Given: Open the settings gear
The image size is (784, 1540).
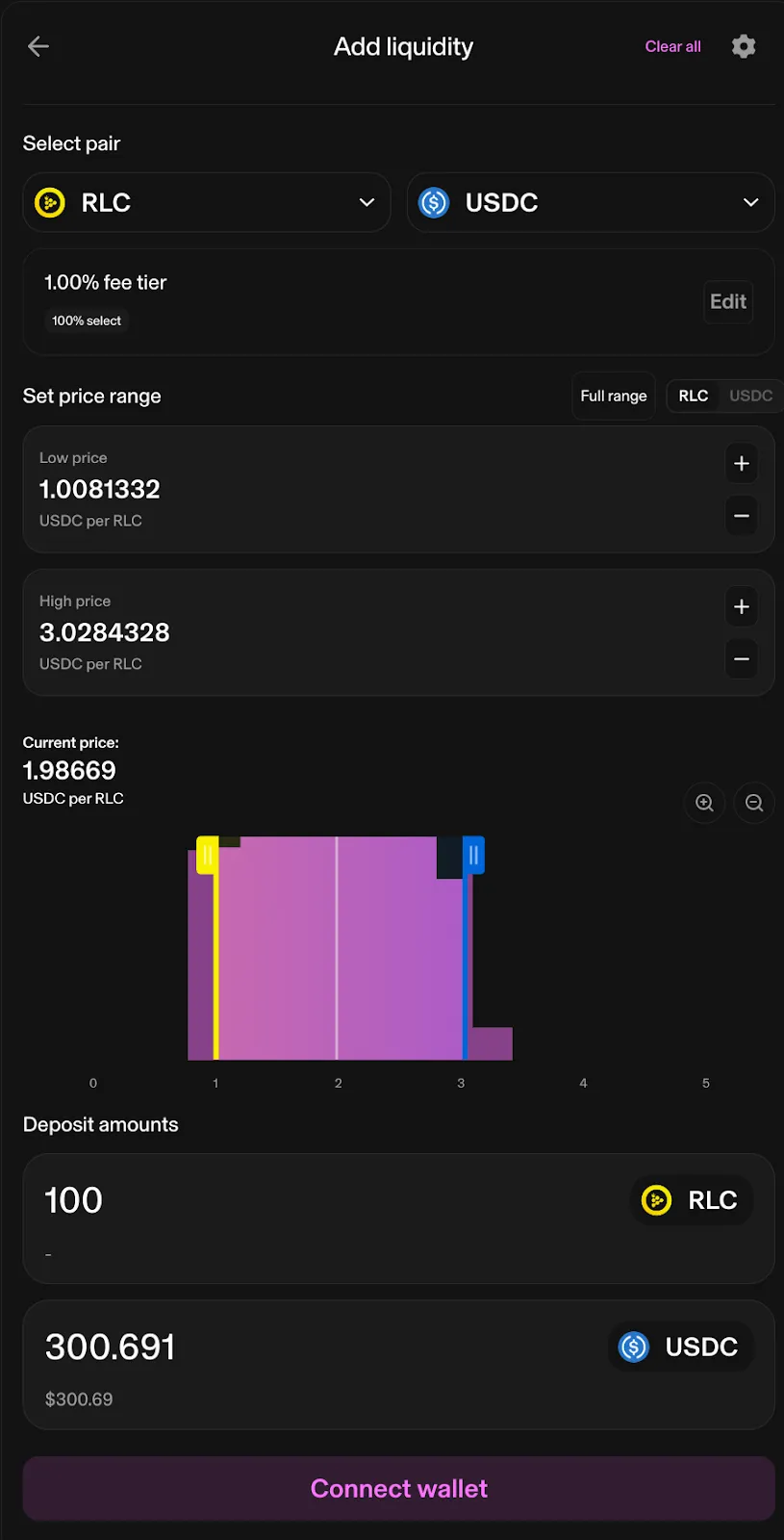Looking at the screenshot, I should pyautogui.click(x=744, y=46).
